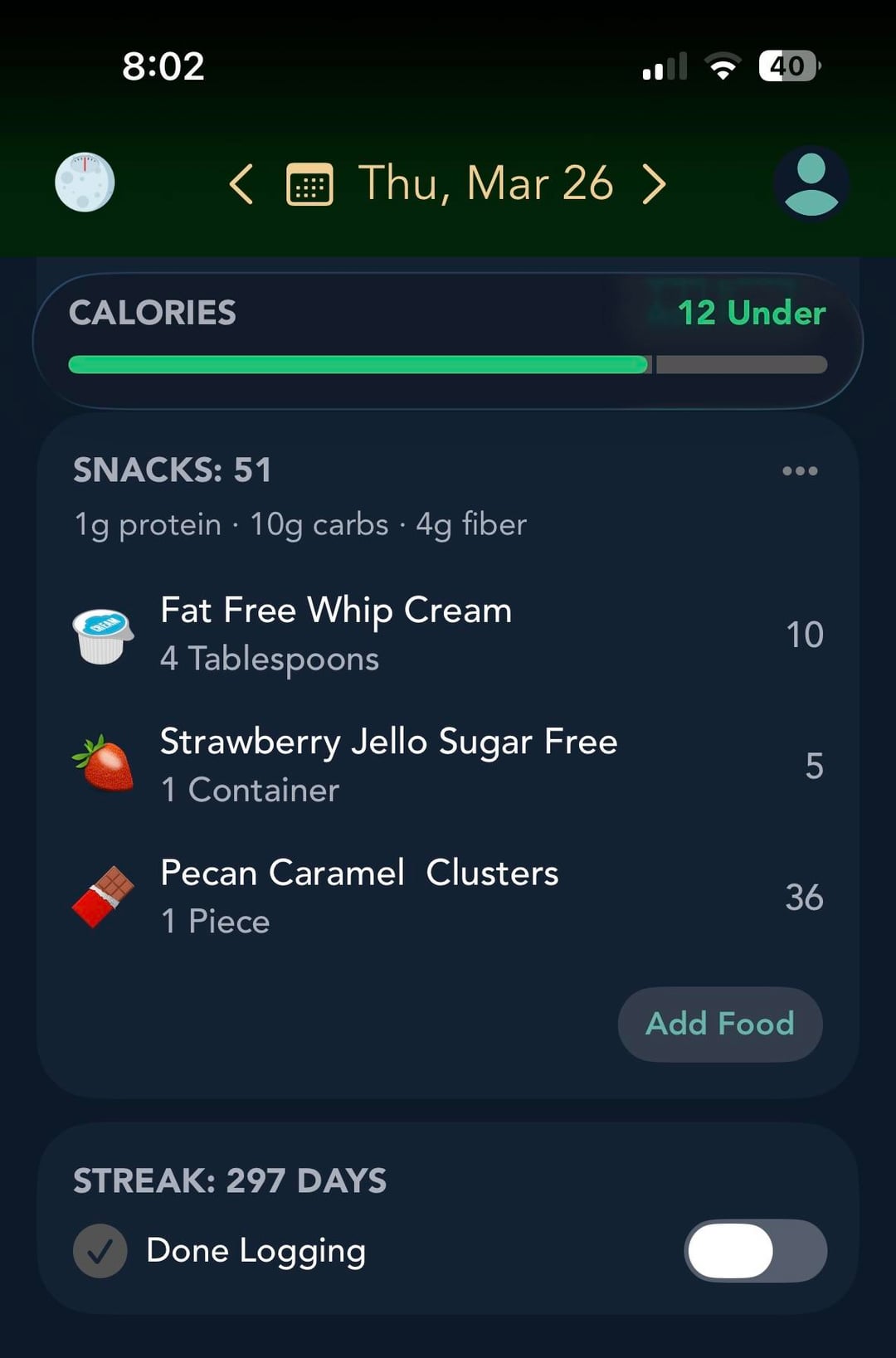896x1358 pixels.
Task: Open the Pecan Caramel Clusters entry
Action: (x=448, y=897)
